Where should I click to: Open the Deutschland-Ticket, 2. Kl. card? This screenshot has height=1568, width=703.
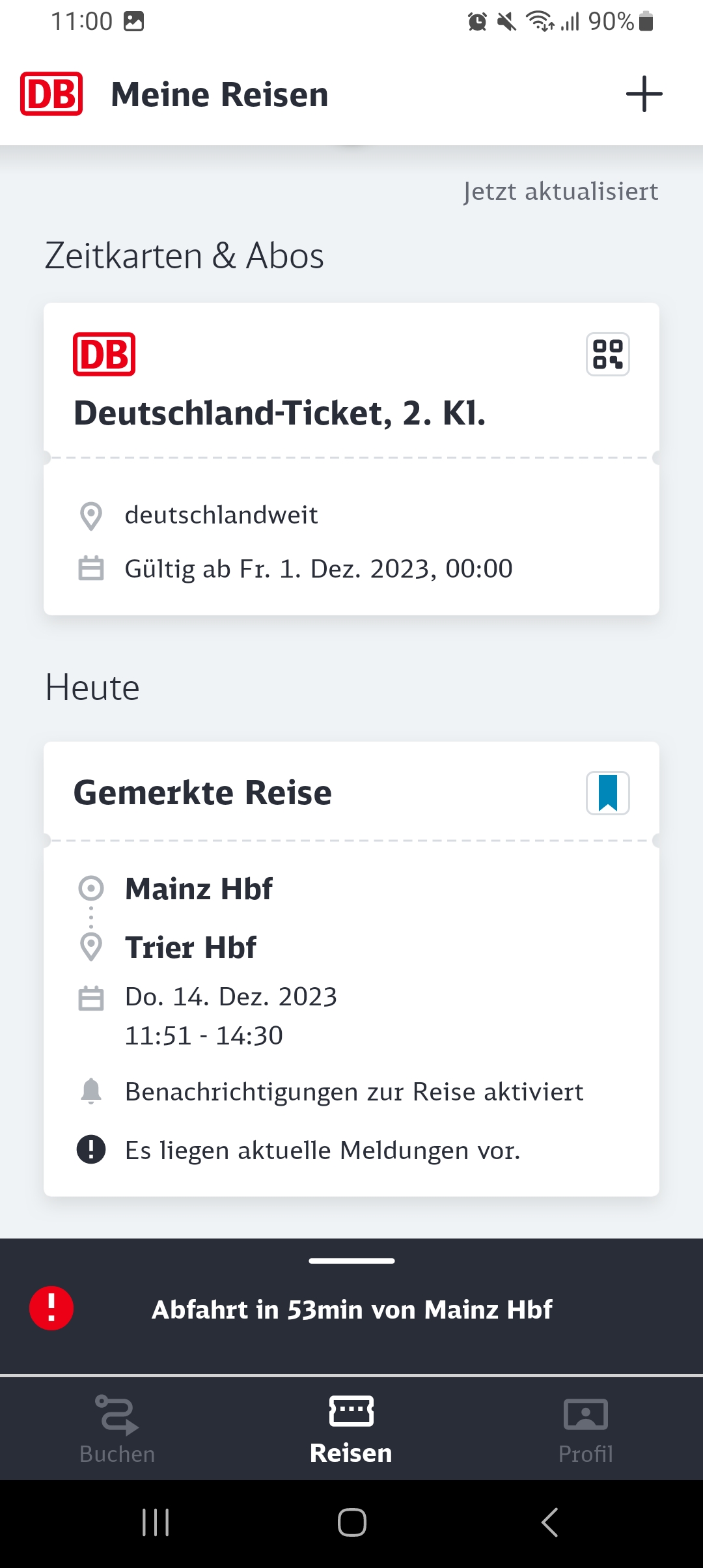[x=351, y=459]
